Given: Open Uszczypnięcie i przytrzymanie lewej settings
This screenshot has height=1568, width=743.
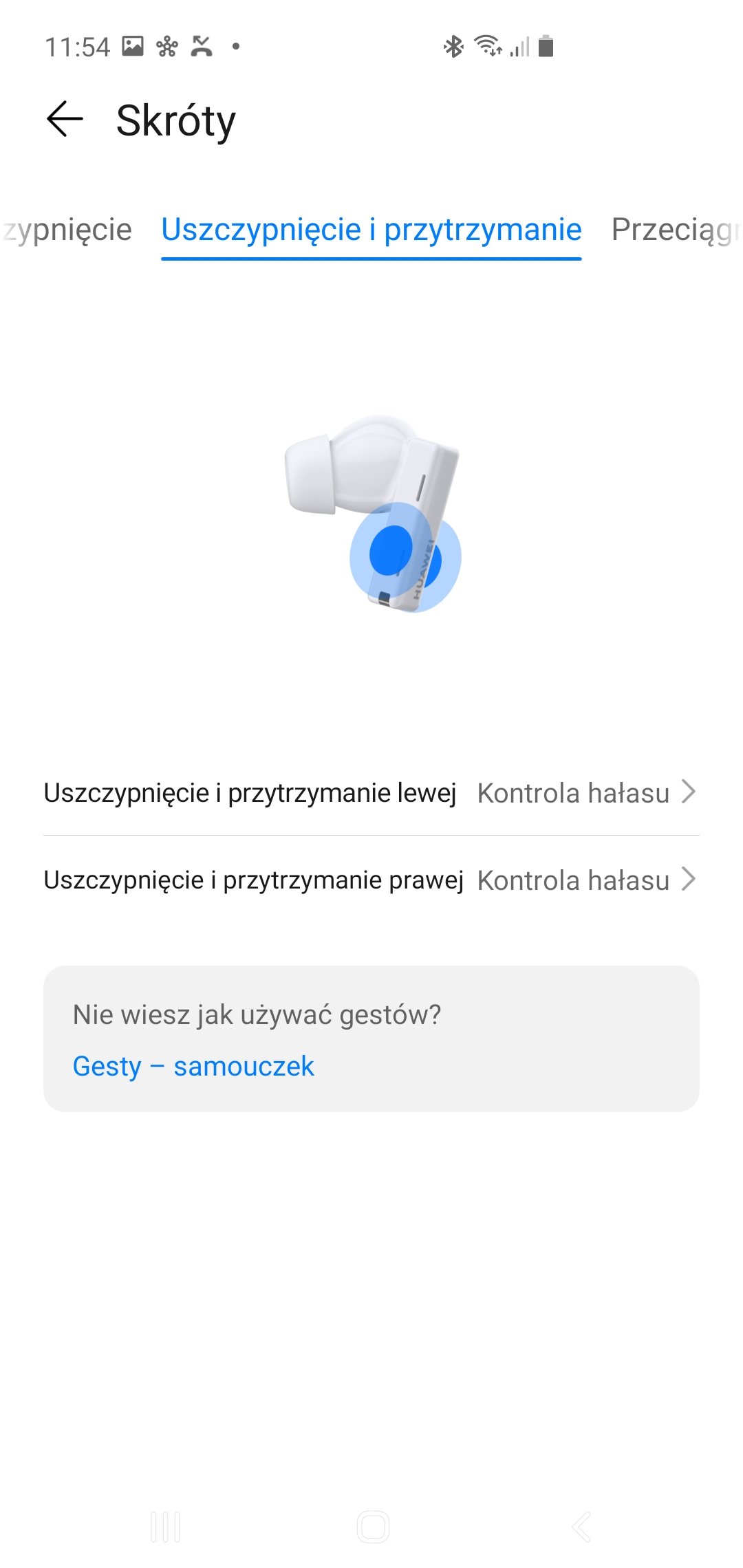Looking at the screenshot, I should pyautogui.click(x=371, y=792).
